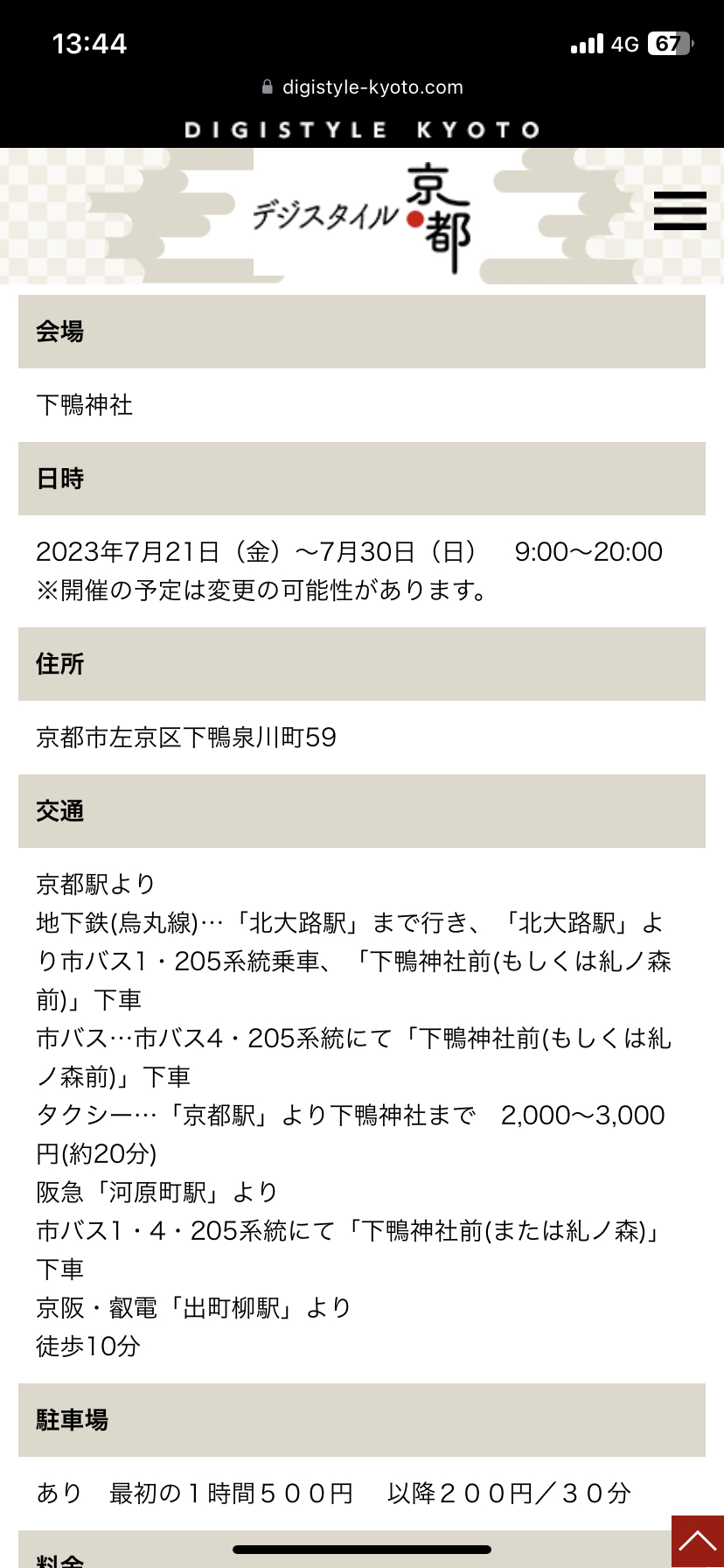724x1568 pixels.
Task: Open the デジスタイル京都 home logo
Action: pos(362,216)
